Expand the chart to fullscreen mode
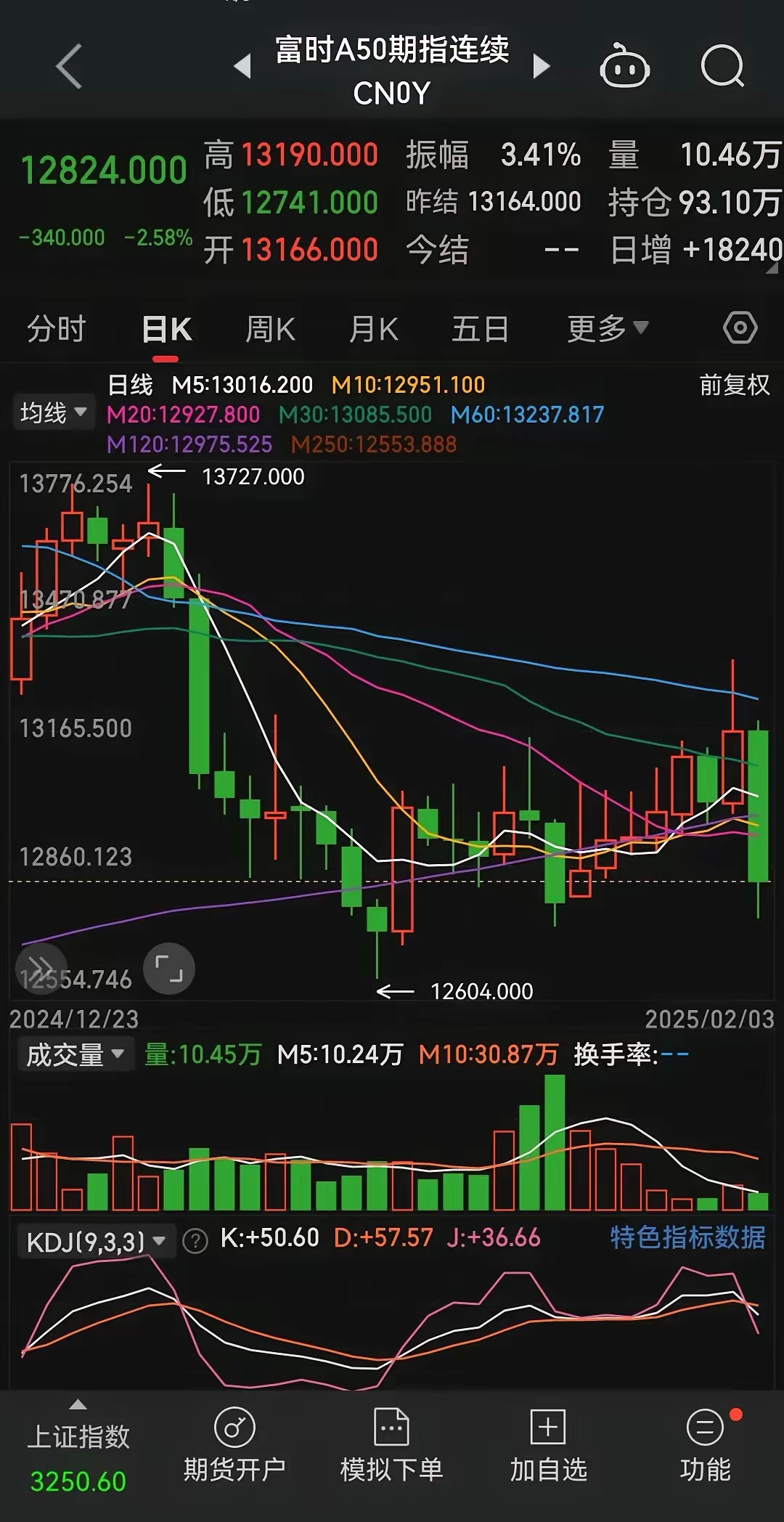Image resolution: width=784 pixels, height=1522 pixels. pos(168,969)
